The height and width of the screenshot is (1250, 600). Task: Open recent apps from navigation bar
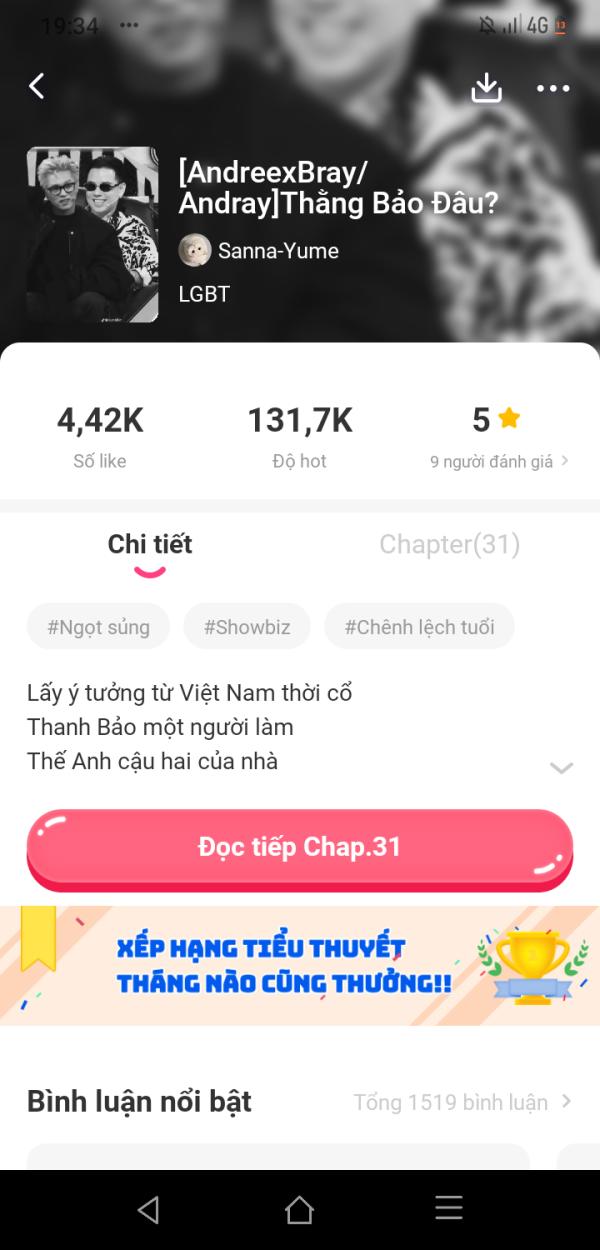pos(449,1209)
